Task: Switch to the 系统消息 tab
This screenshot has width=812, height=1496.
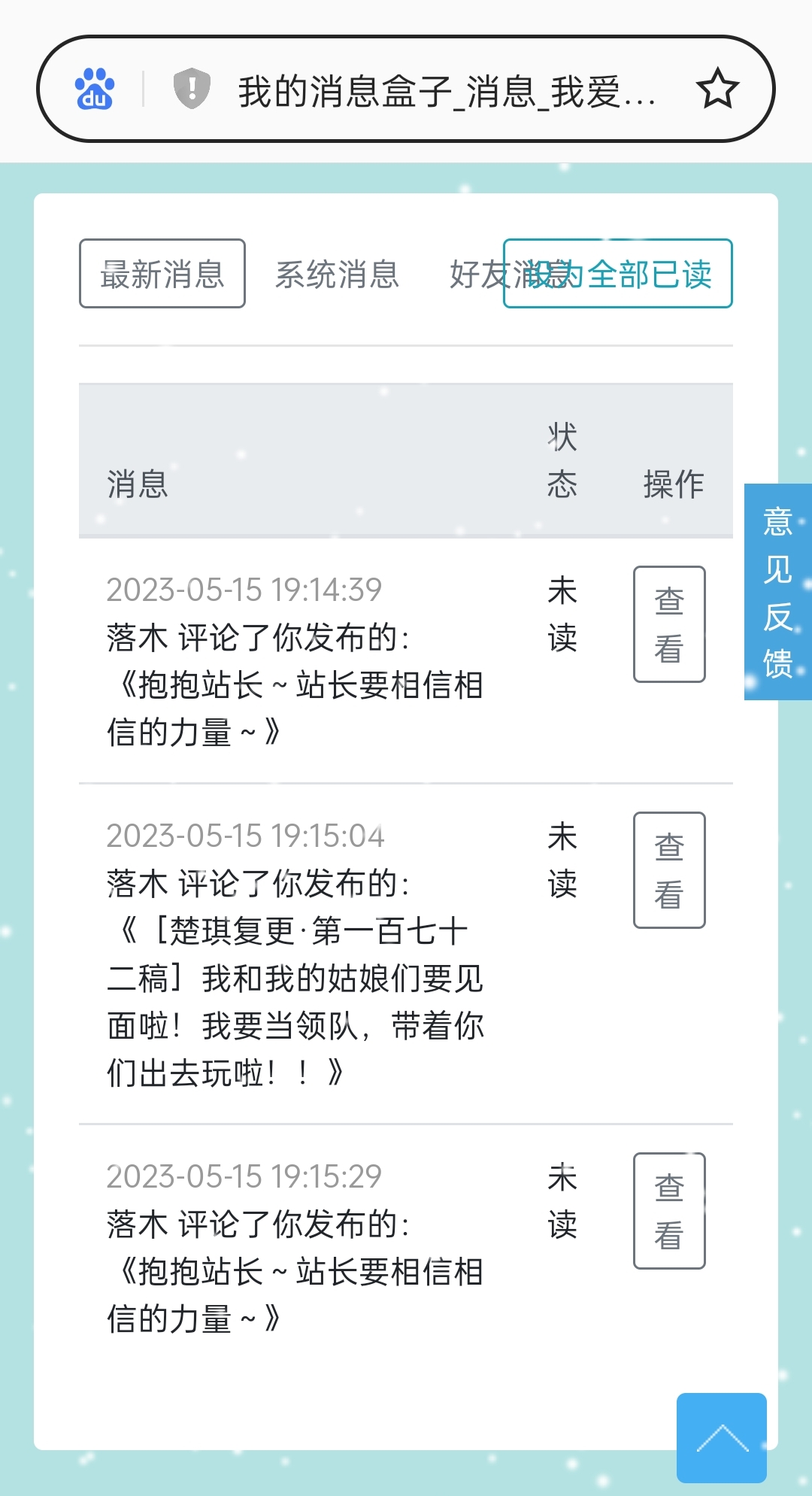Action: (337, 274)
